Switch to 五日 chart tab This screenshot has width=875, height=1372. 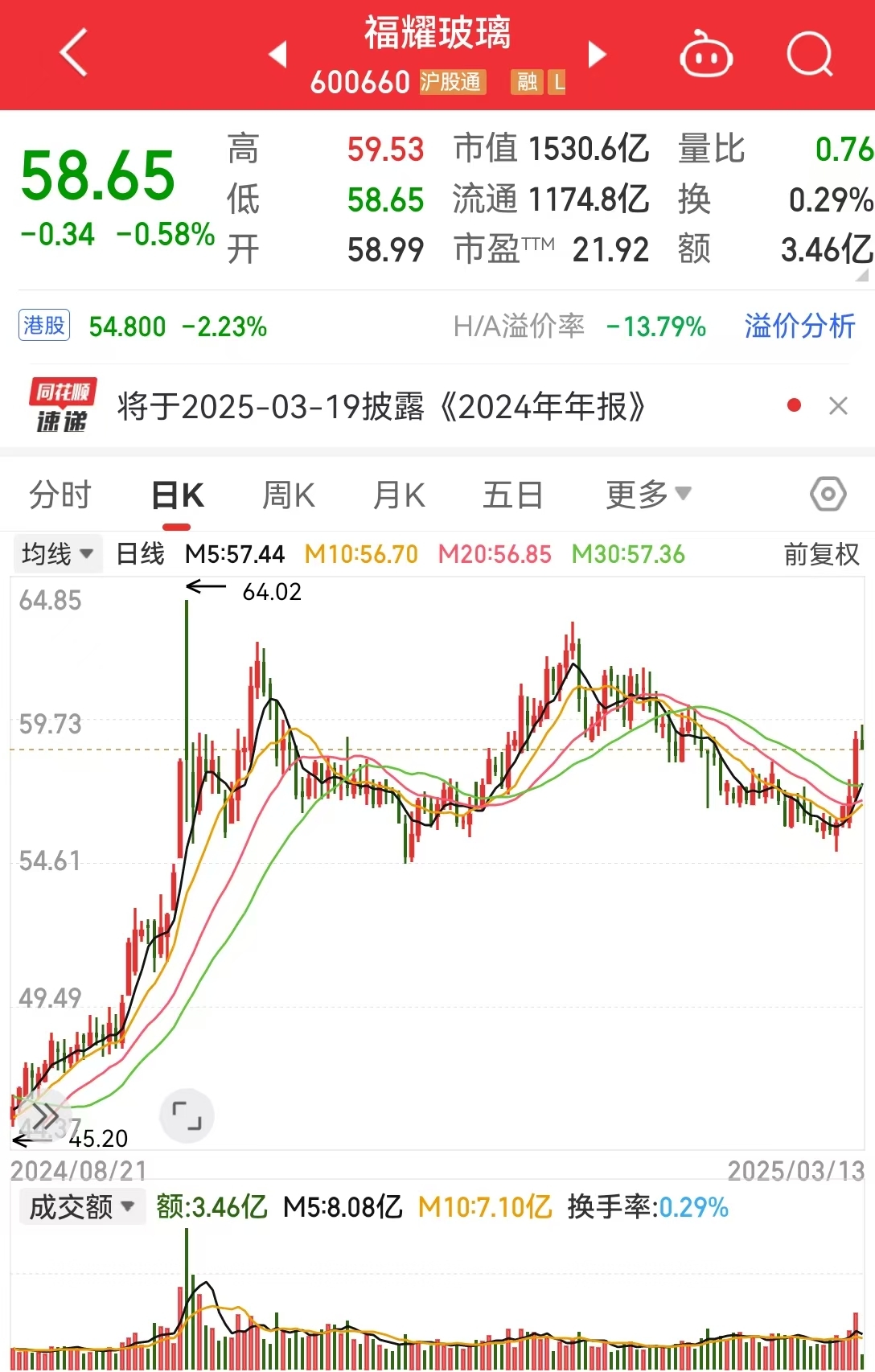click(513, 495)
